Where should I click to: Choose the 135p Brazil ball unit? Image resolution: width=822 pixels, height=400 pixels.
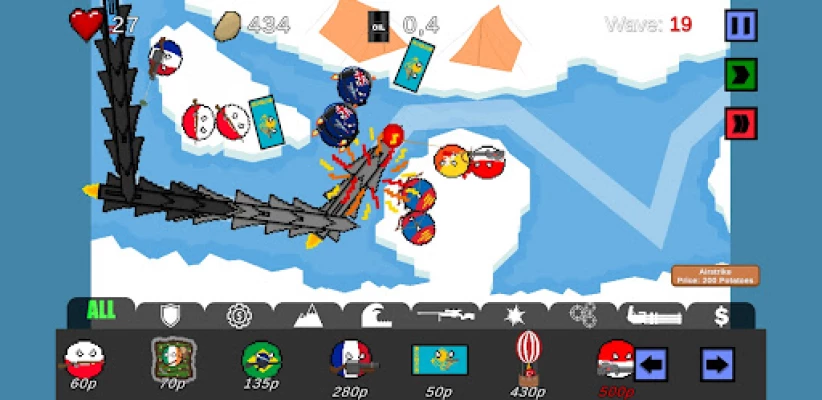pyautogui.click(x=262, y=360)
